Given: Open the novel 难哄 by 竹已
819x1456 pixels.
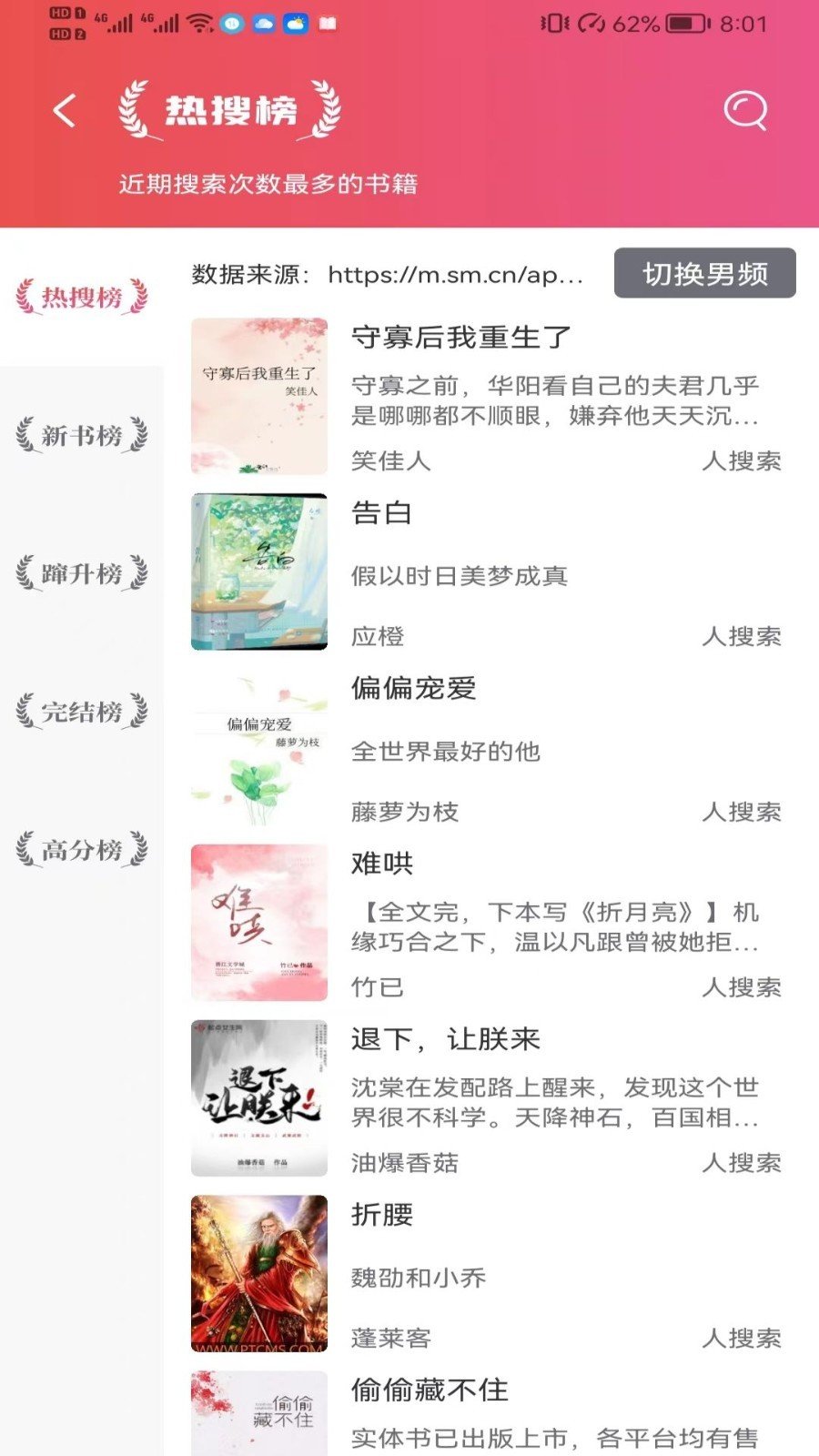Looking at the screenshot, I should pos(380,864).
